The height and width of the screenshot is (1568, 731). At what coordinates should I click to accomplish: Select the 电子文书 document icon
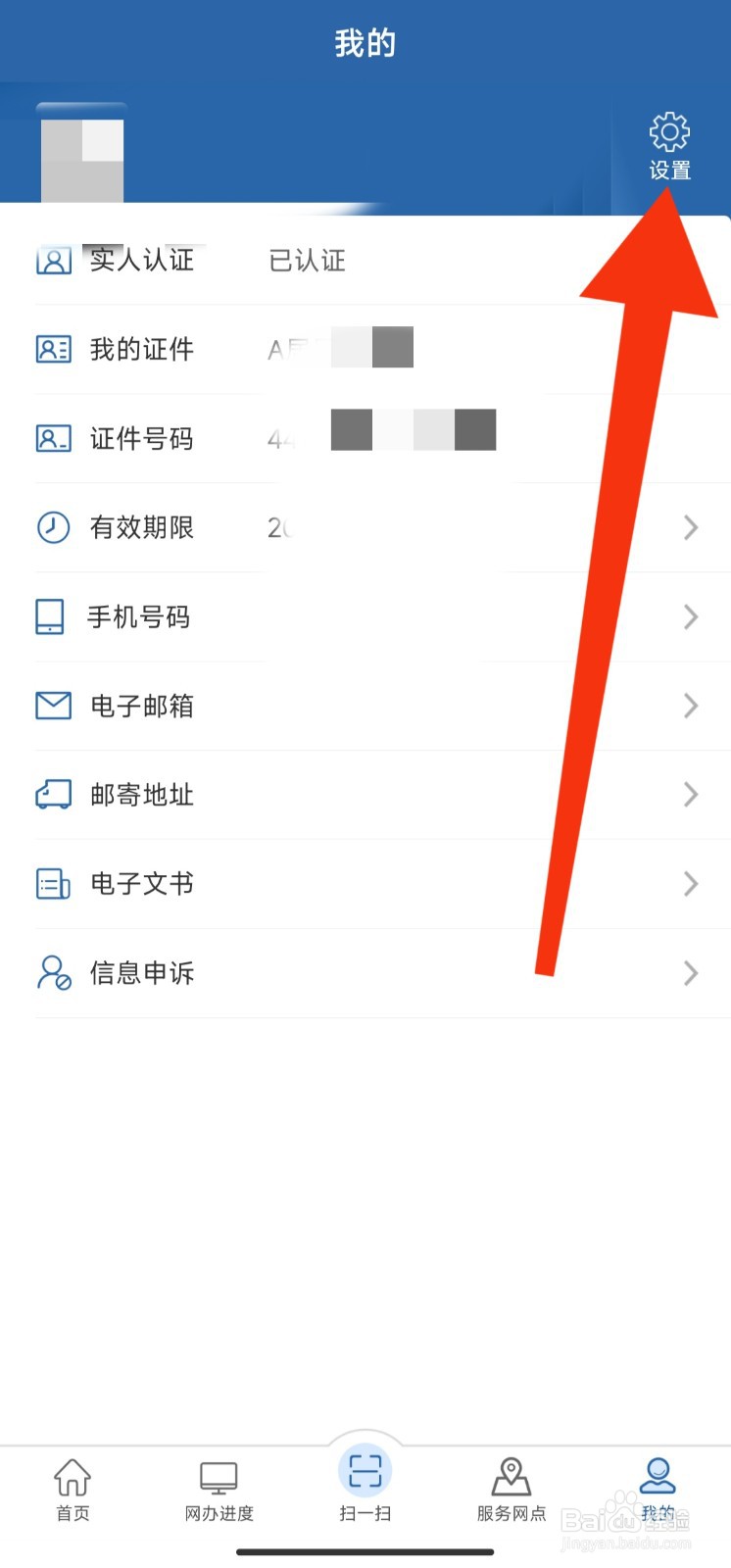[54, 883]
